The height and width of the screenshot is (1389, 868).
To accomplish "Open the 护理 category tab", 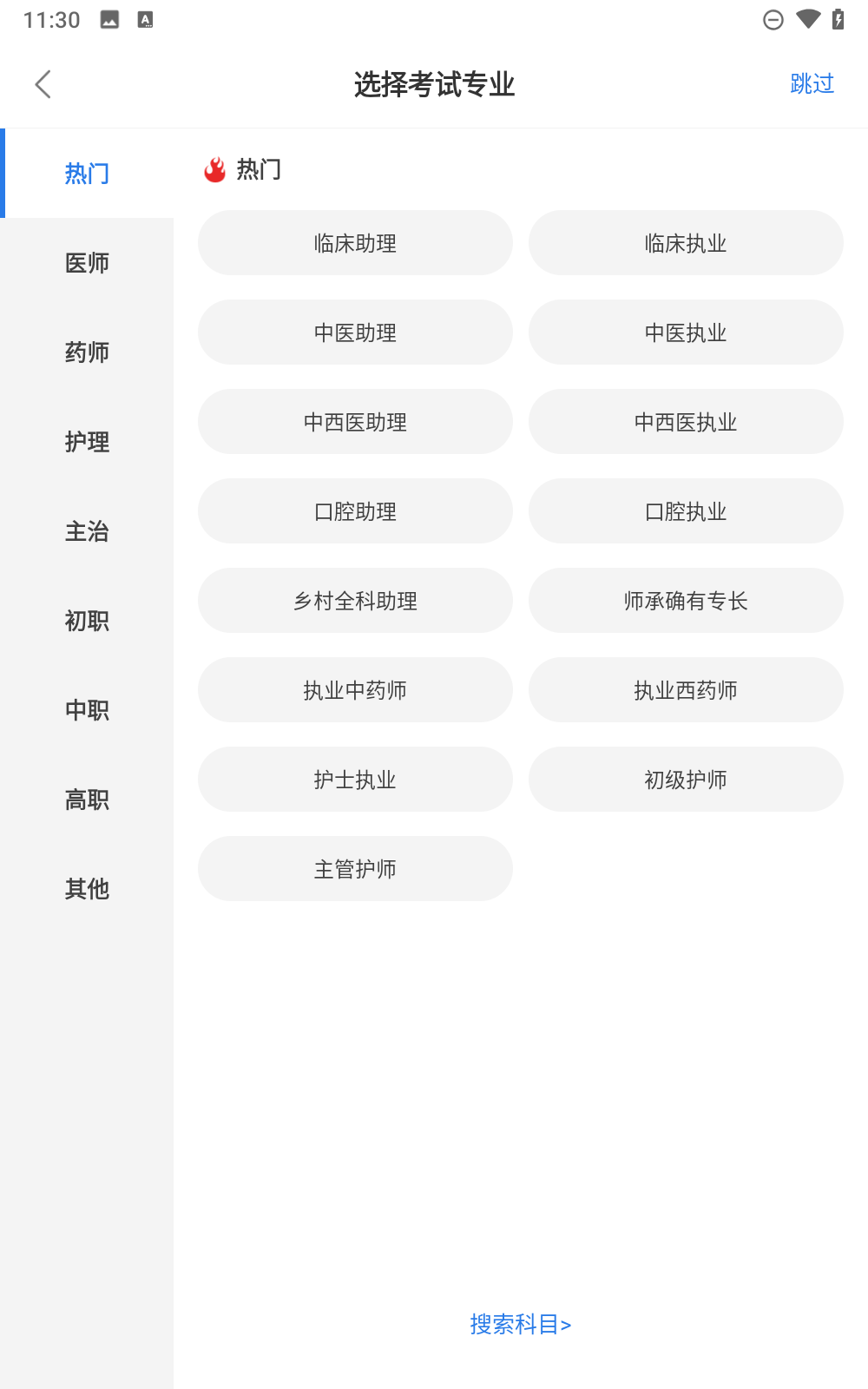I will [87, 442].
